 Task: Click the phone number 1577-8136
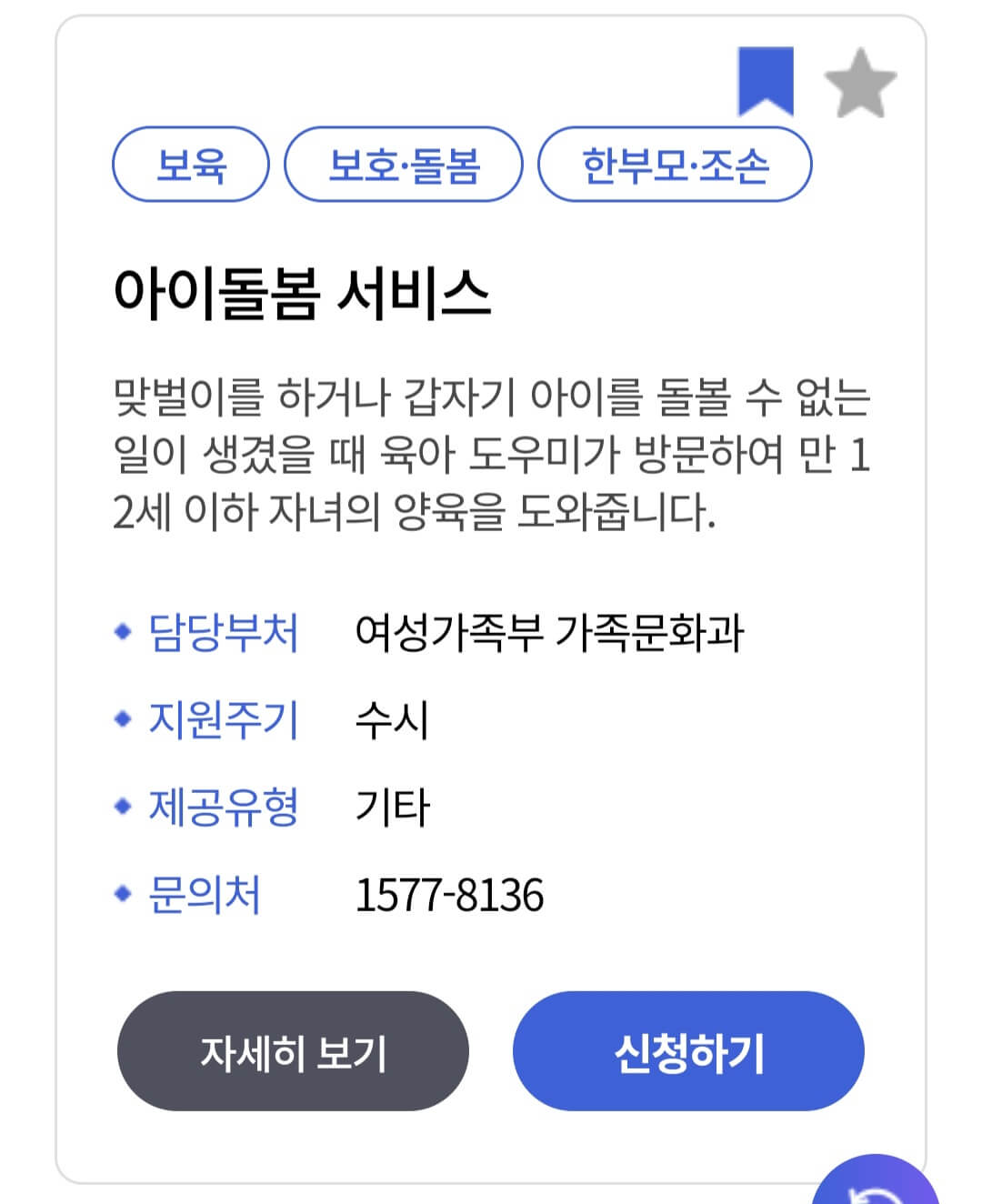449,894
